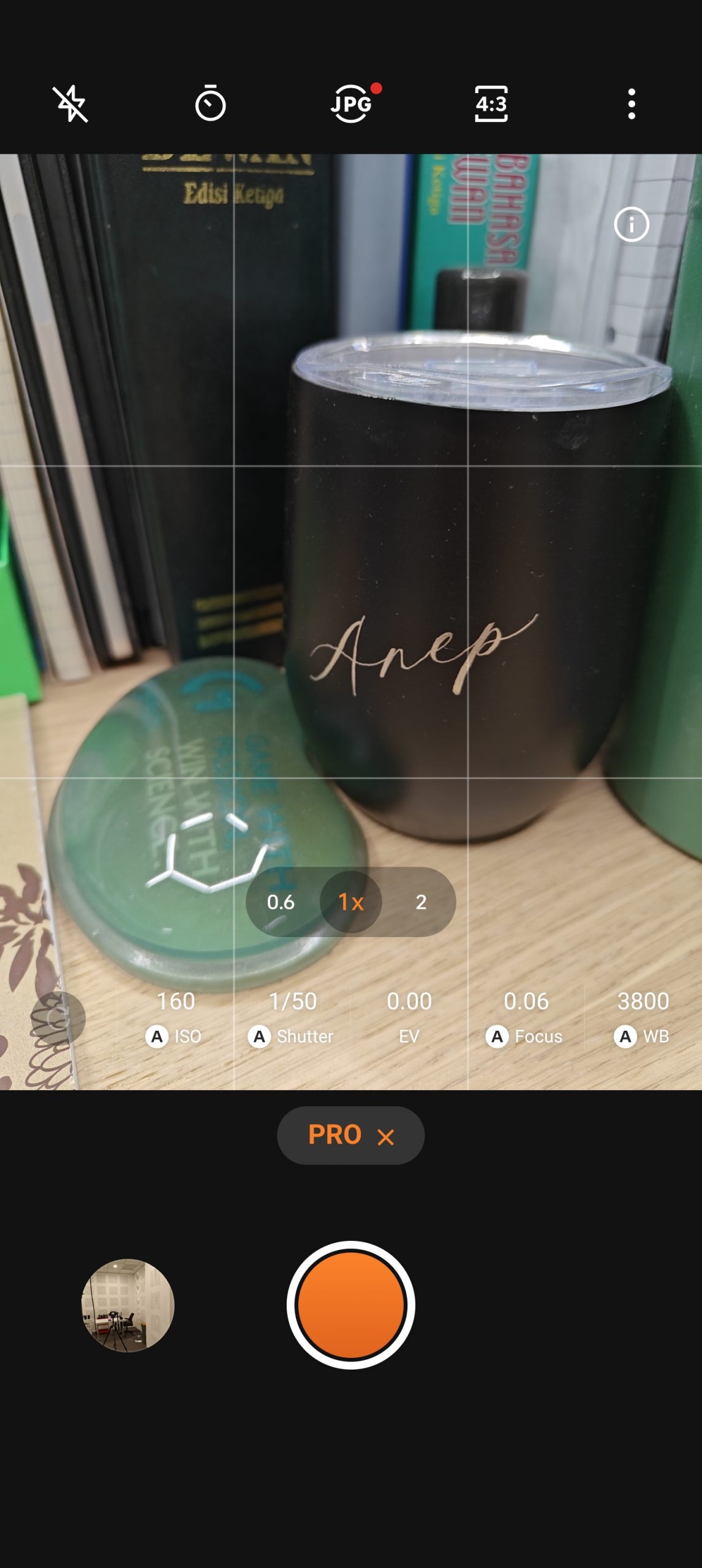This screenshot has height=1568, width=702.
Task: Adjust the WB white balance
Action: click(643, 1017)
